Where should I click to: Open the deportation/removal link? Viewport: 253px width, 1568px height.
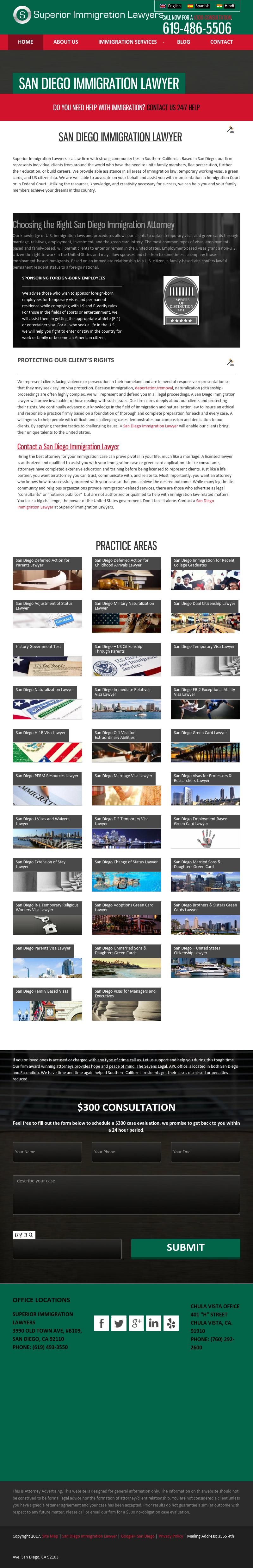[x=154, y=388]
